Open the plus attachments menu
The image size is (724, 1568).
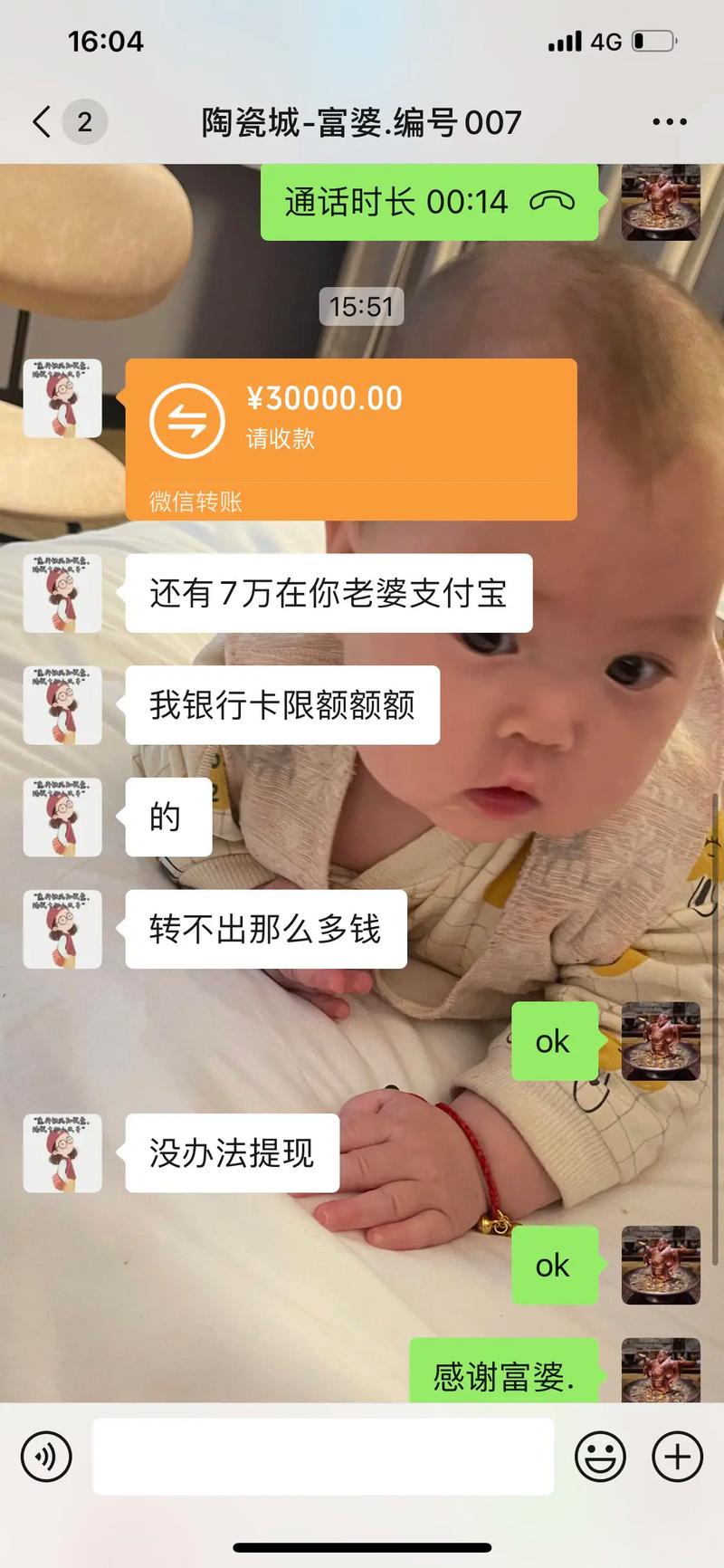[677, 1457]
